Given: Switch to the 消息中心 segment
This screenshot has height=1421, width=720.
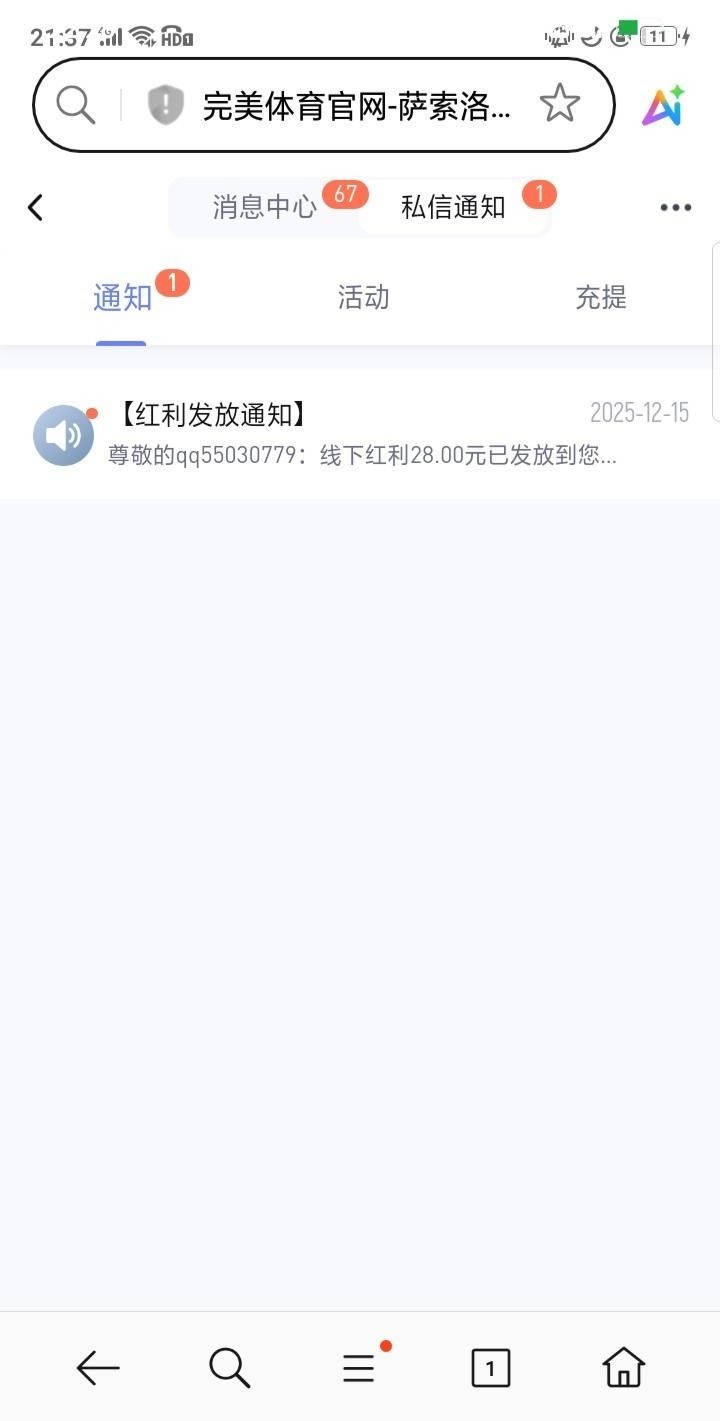Looking at the screenshot, I should pos(265,207).
